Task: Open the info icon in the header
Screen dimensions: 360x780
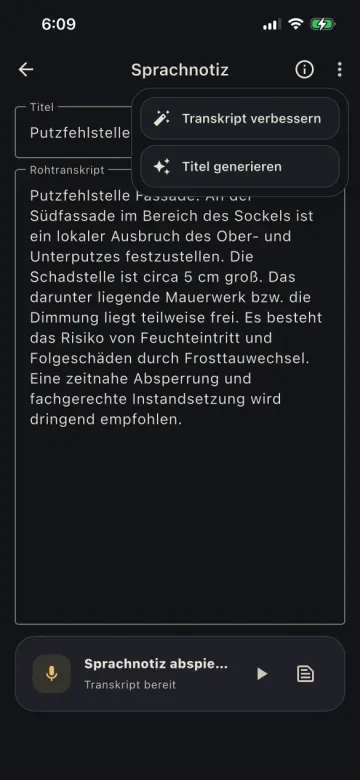Action: 305,70
